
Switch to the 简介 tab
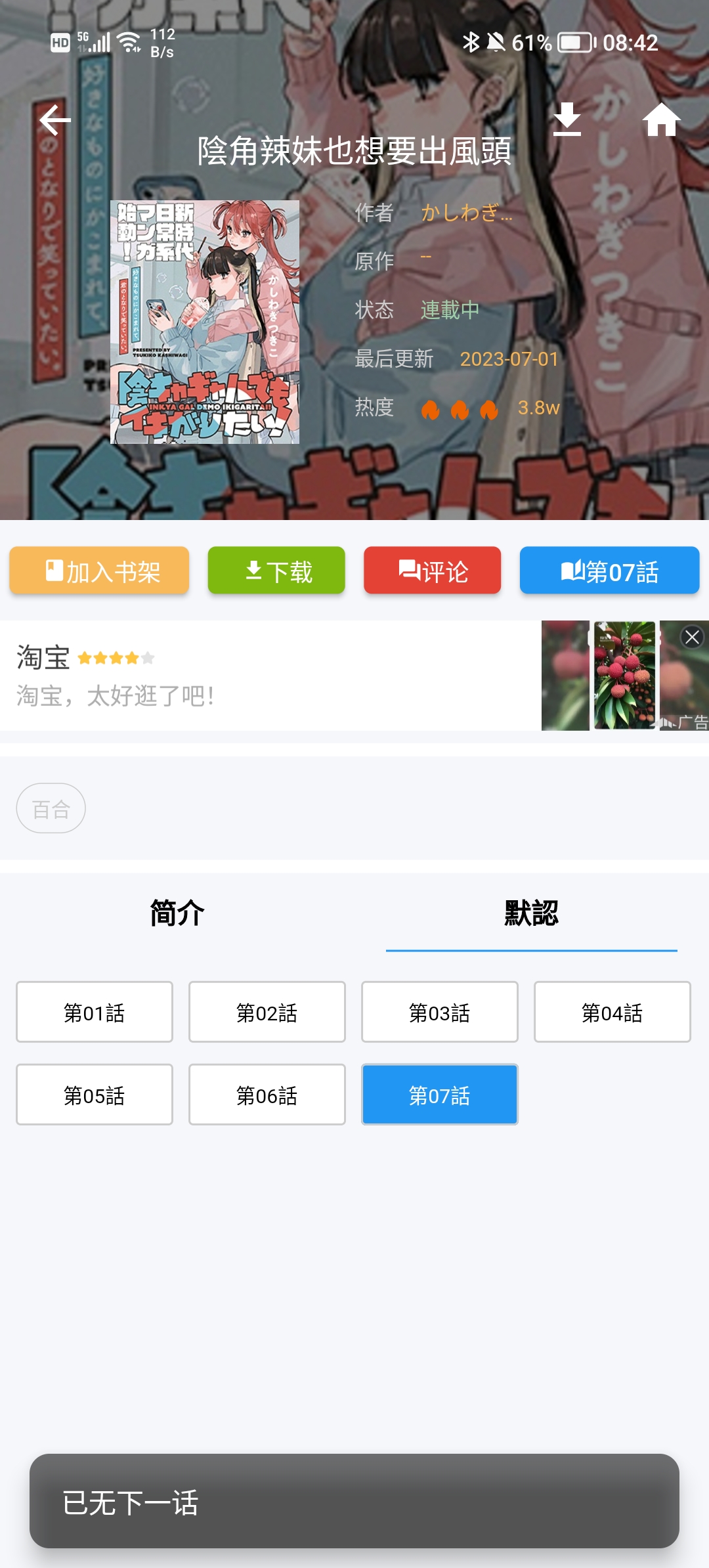point(177,913)
